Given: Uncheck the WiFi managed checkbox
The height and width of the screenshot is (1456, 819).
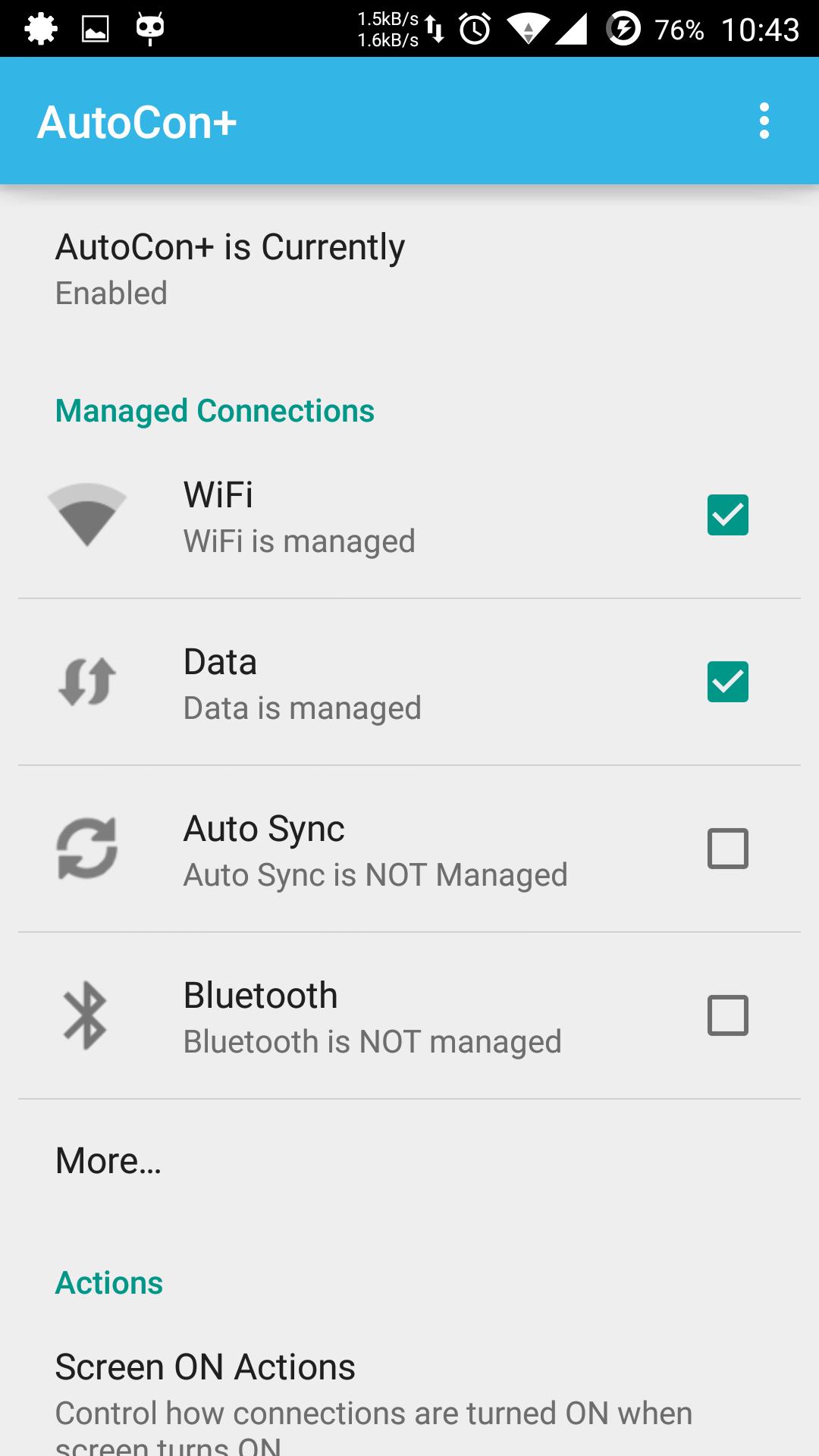Looking at the screenshot, I should [x=727, y=514].
